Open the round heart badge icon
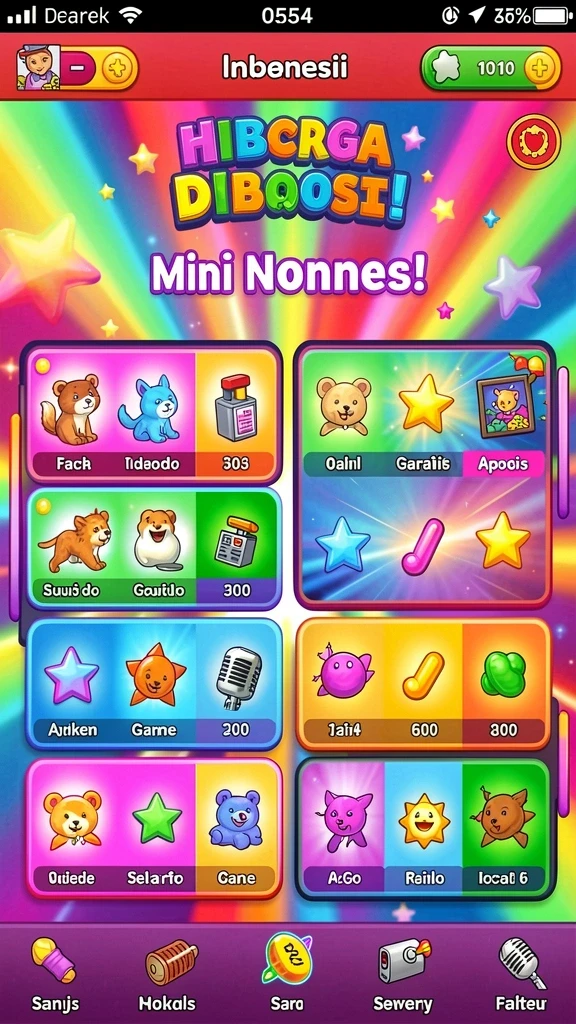Image resolution: width=576 pixels, height=1024 pixels. [534, 141]
